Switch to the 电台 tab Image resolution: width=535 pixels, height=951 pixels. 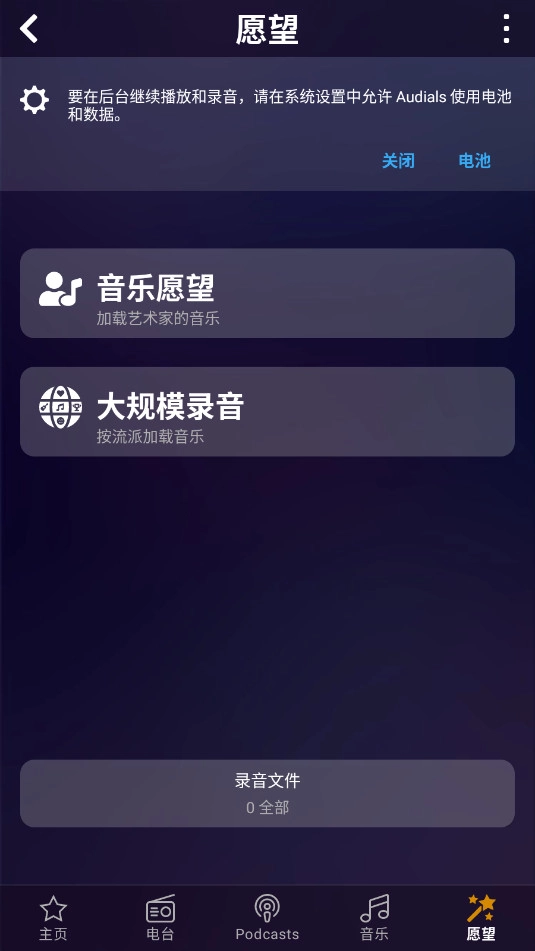tap(160, 918)
